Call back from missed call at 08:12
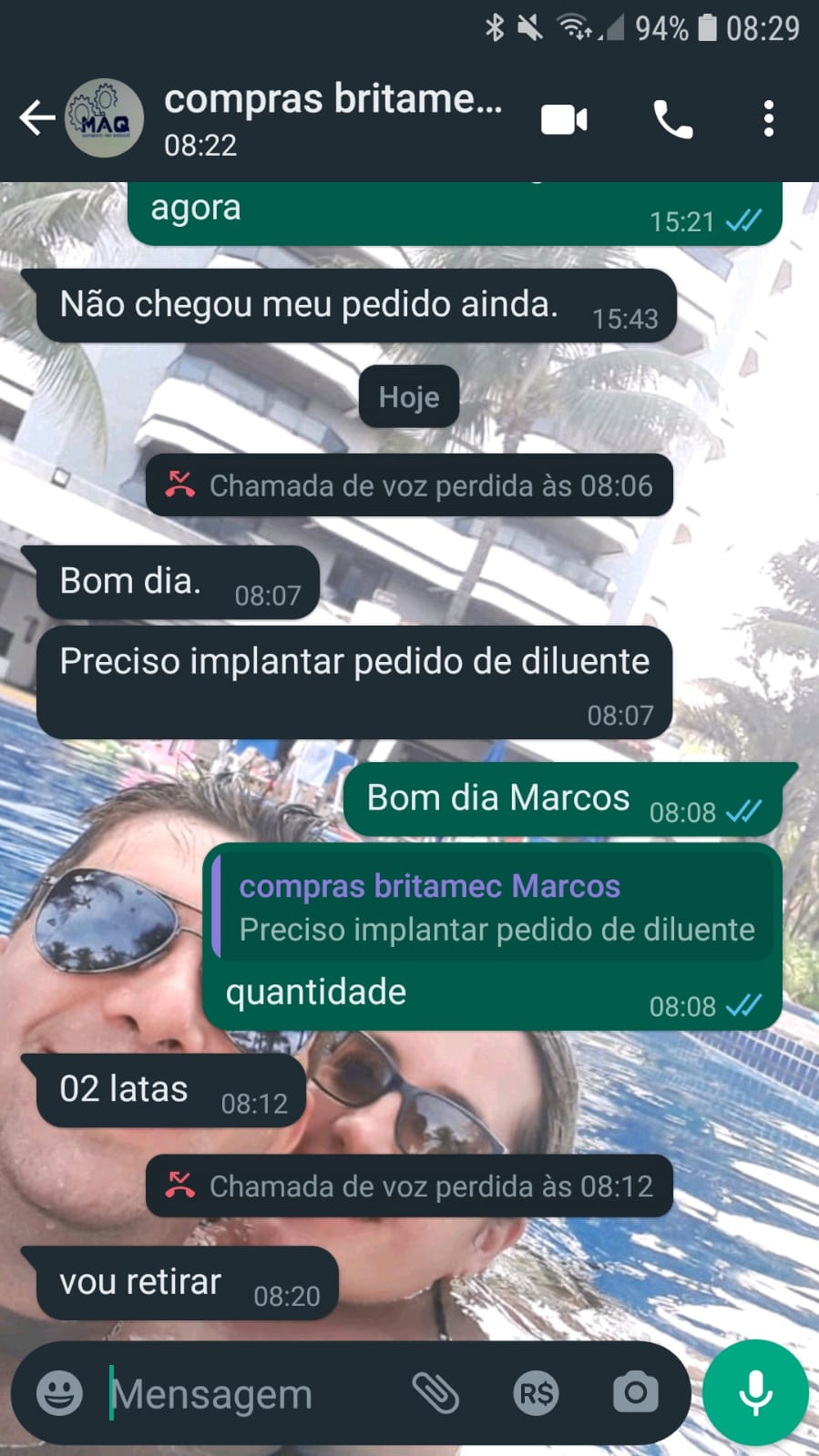This screenshot has width=819, height=1456. pyautogui.click(x=409, y=1186)
